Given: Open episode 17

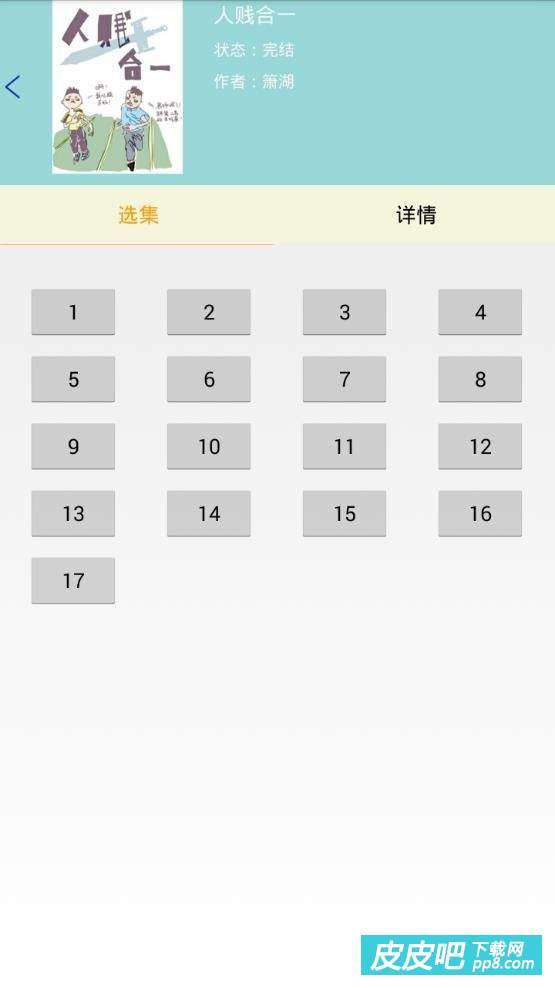Looking at the screenshot, I should pos(73,580).
